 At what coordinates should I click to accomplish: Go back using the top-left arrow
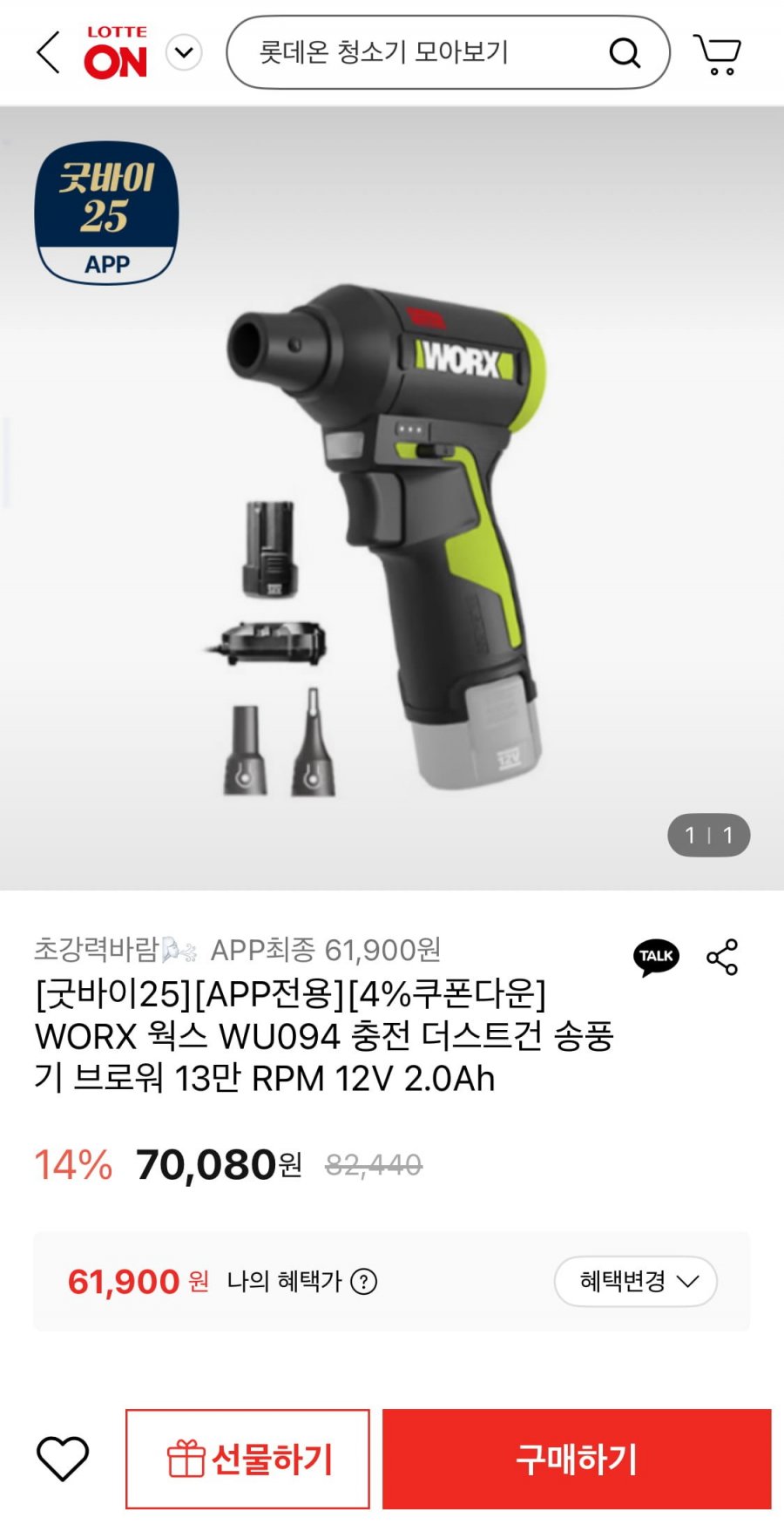click(49, 53)
